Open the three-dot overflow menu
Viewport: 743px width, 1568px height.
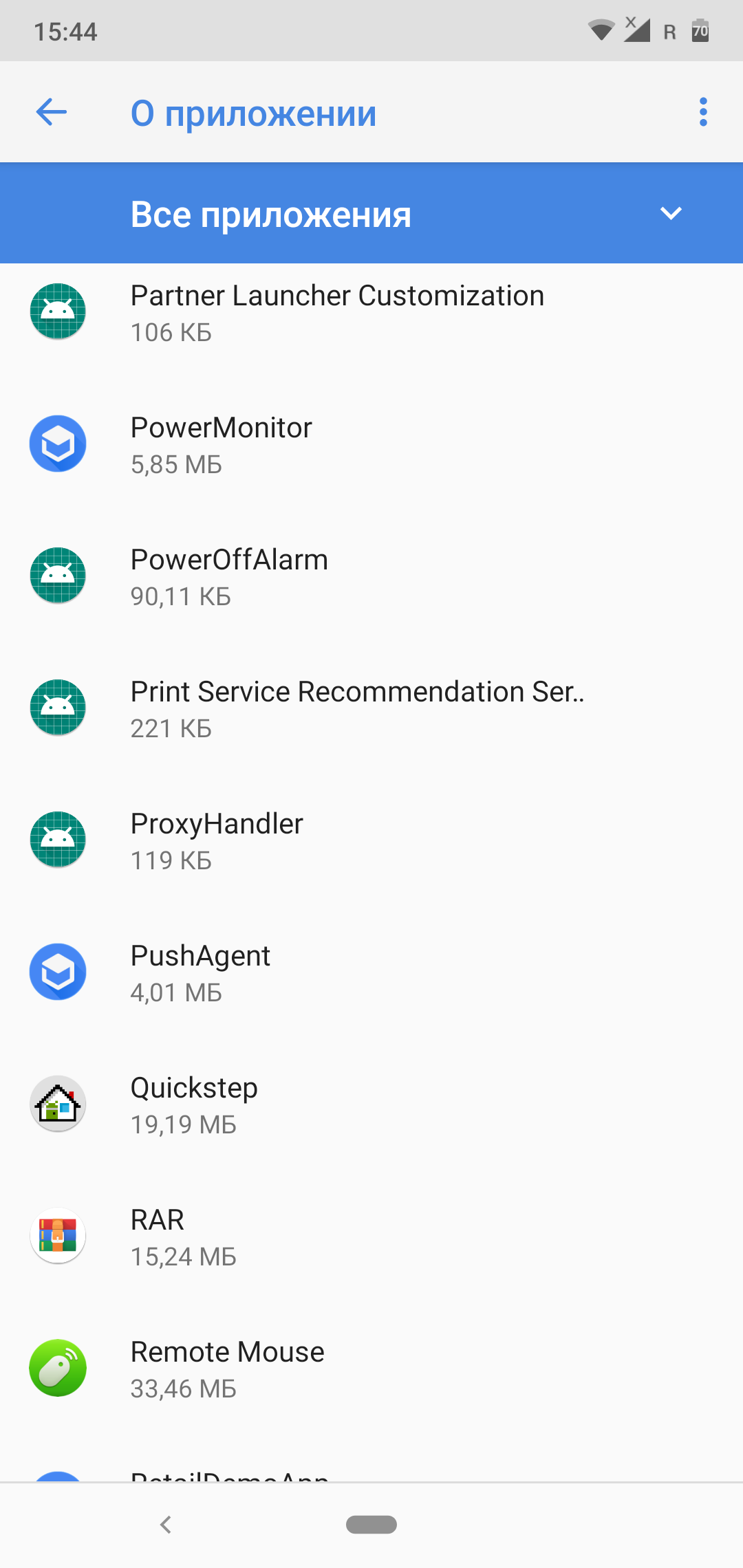(702, 112)
